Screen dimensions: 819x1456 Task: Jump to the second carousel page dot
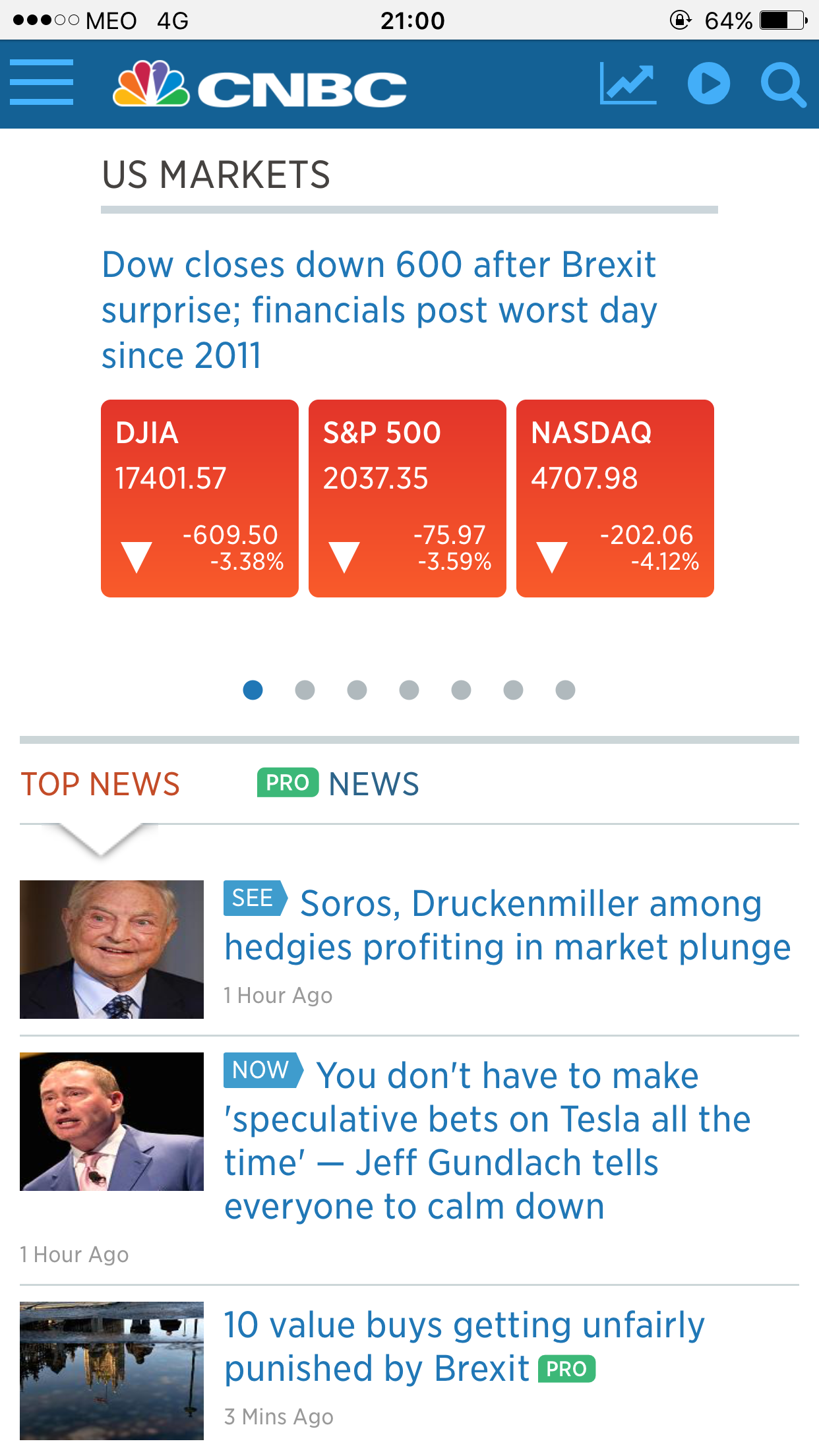(305, 690)
